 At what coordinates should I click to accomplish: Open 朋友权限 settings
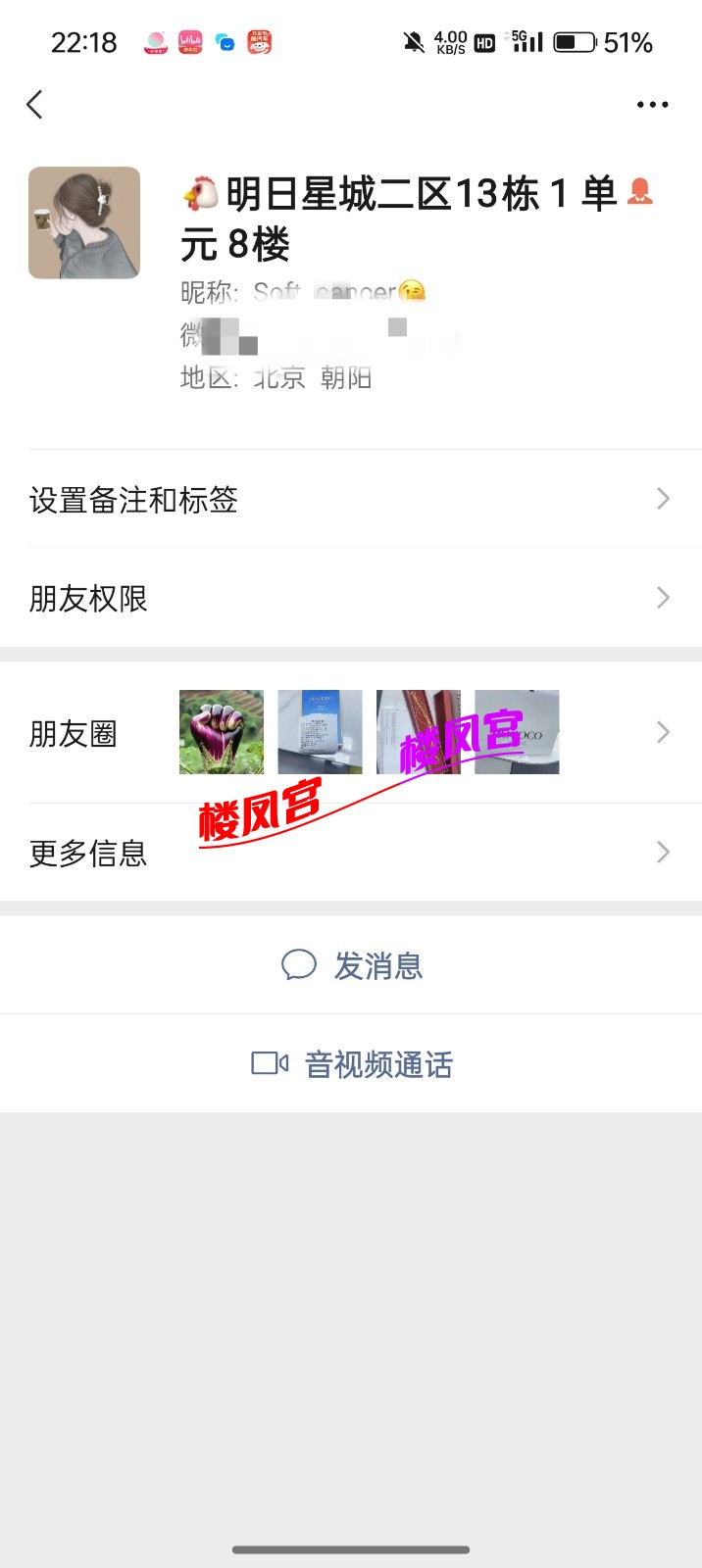pyautogui.click(x=350, y=598)
